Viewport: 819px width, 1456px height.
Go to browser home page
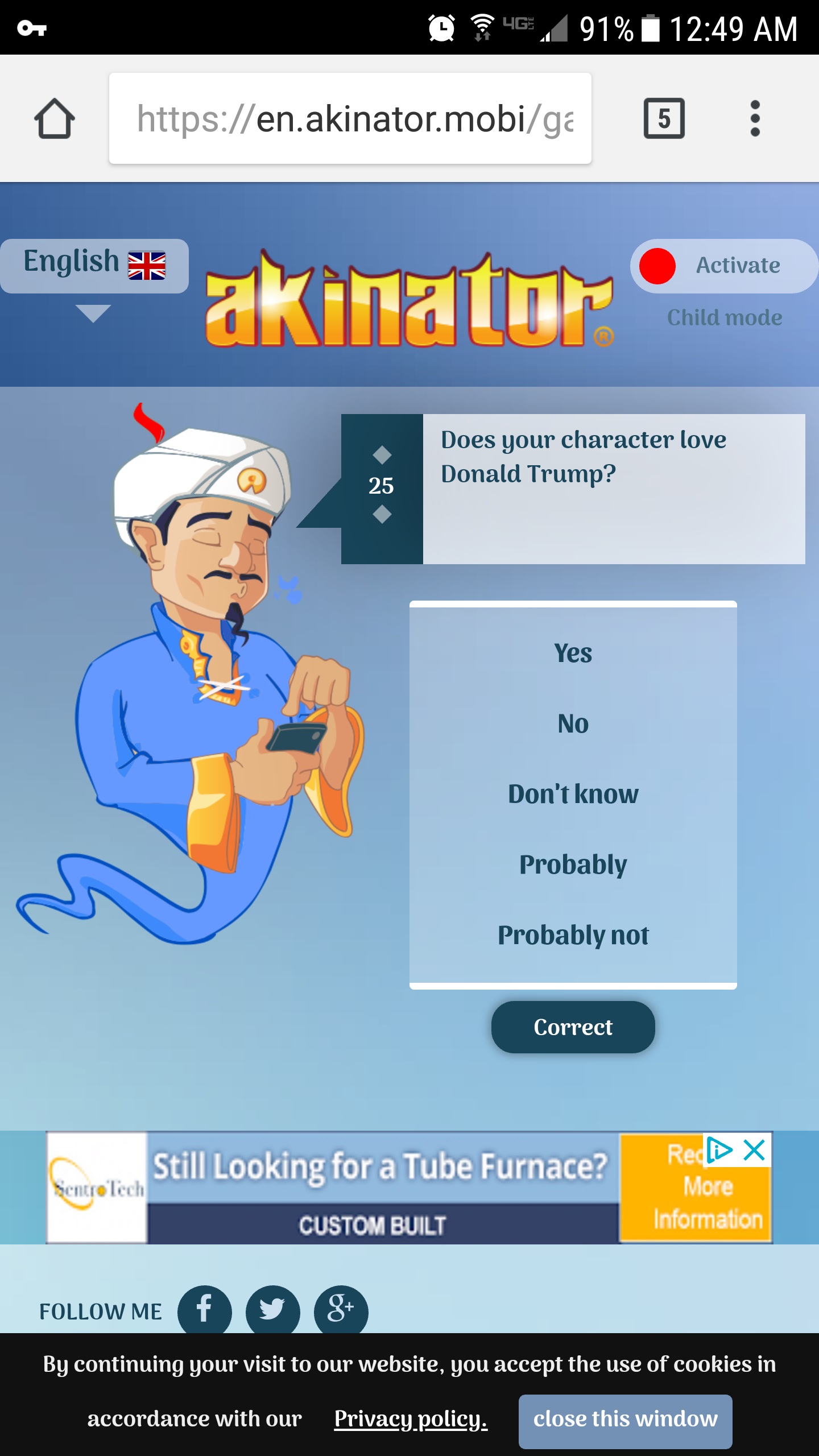(x=55, y=118)
